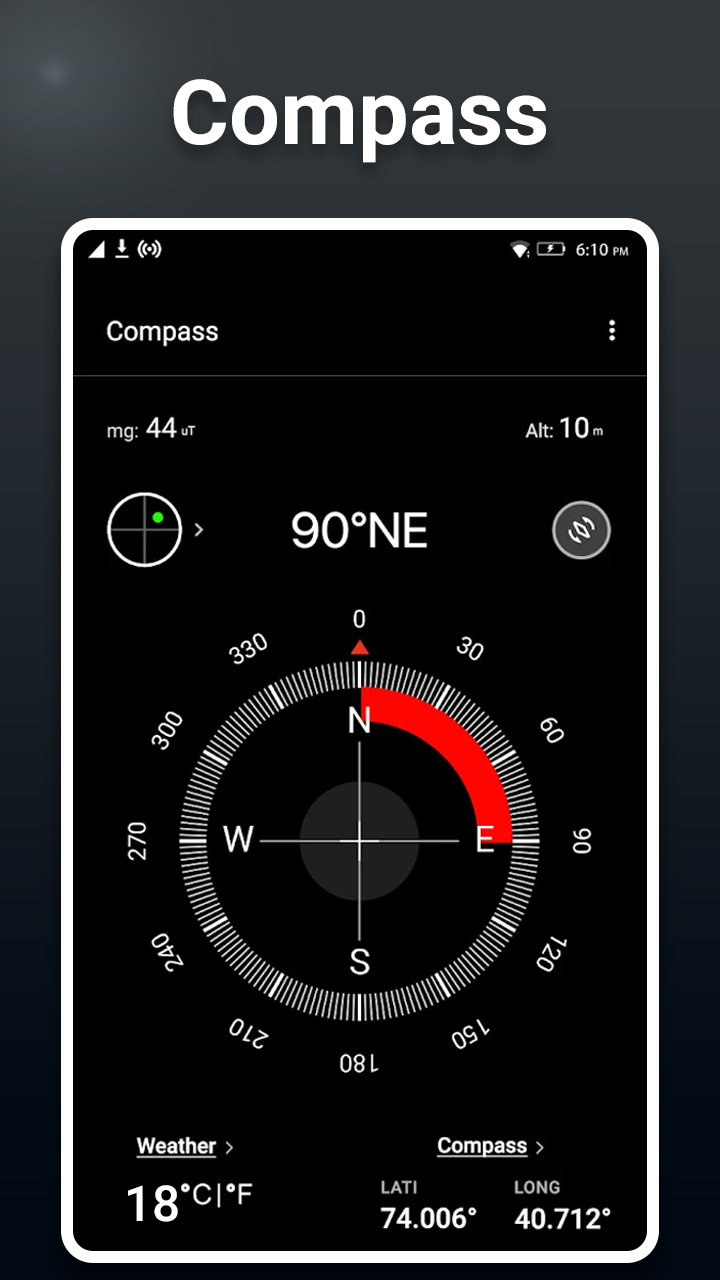Tap the red north indicator arrow
The width and height of the screenshot is (720, 1280).
tap(359, 648)
